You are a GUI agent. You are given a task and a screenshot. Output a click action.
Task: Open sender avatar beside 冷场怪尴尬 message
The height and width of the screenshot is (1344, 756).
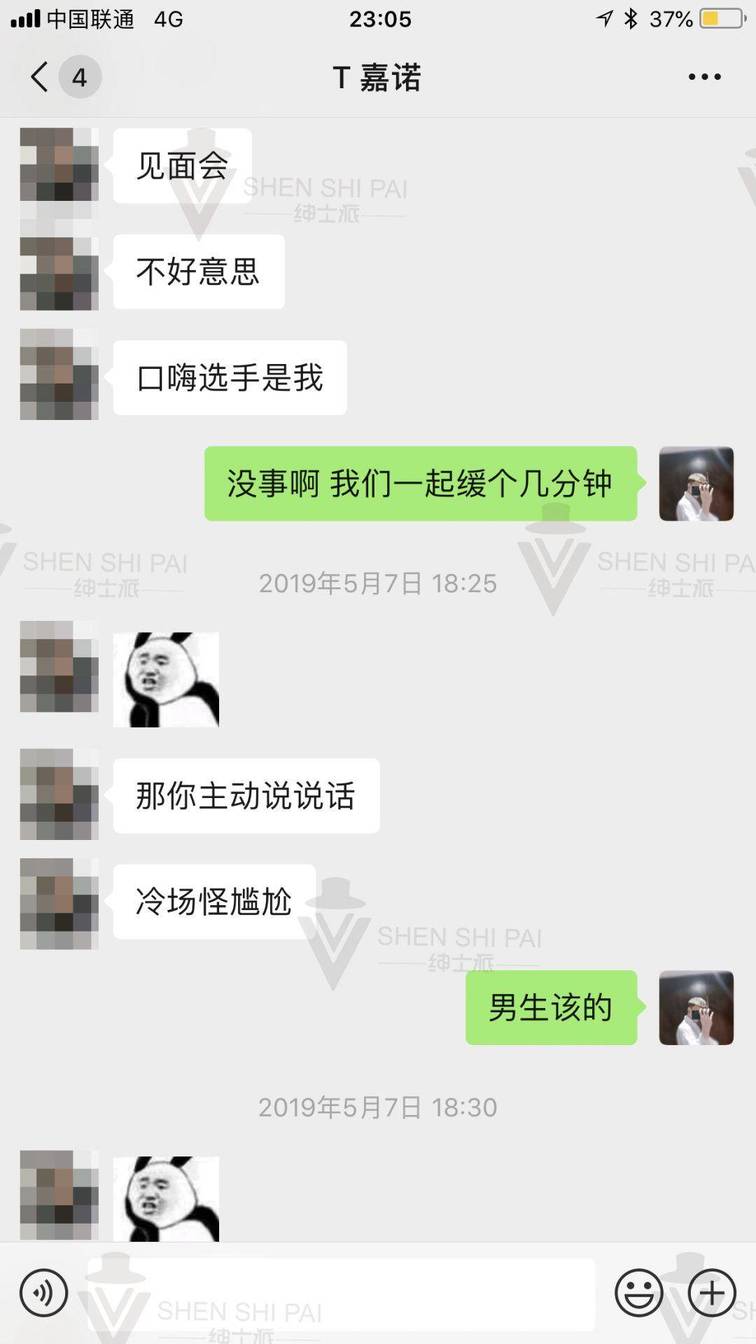click(59, 902)
